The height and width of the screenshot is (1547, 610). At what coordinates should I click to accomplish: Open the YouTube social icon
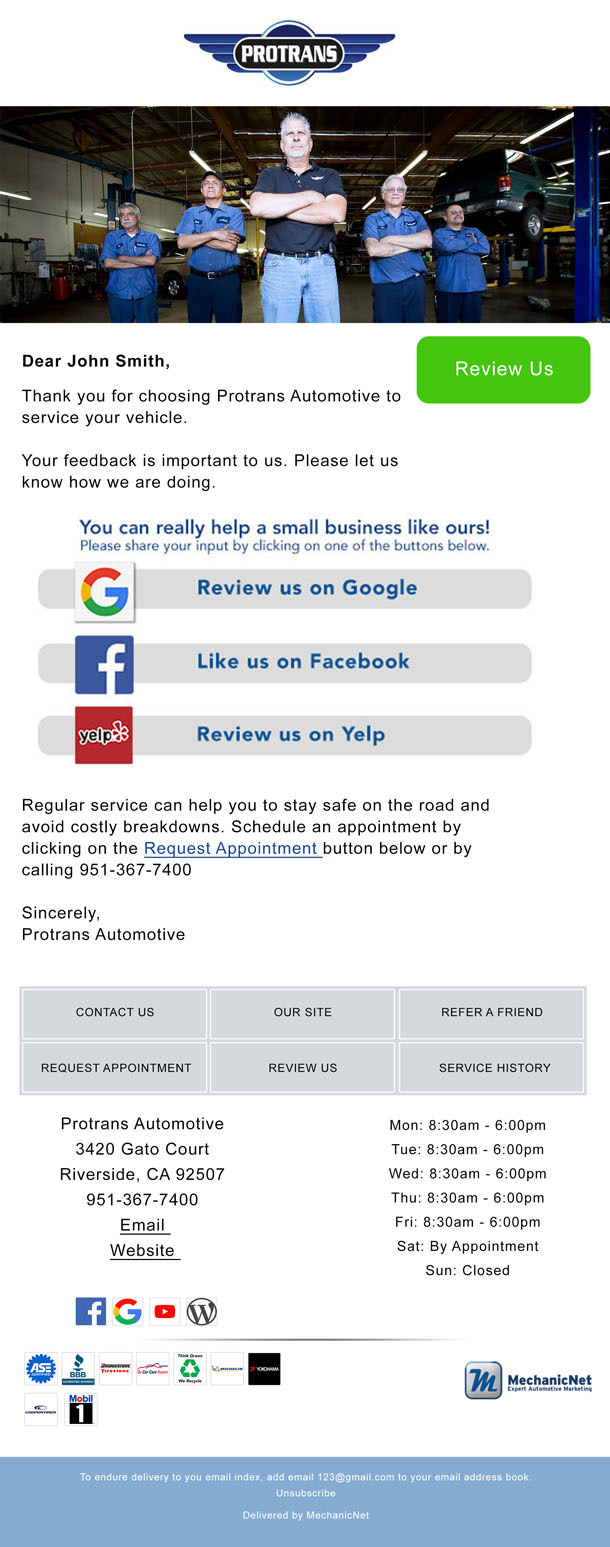[x=165, y=1311]
